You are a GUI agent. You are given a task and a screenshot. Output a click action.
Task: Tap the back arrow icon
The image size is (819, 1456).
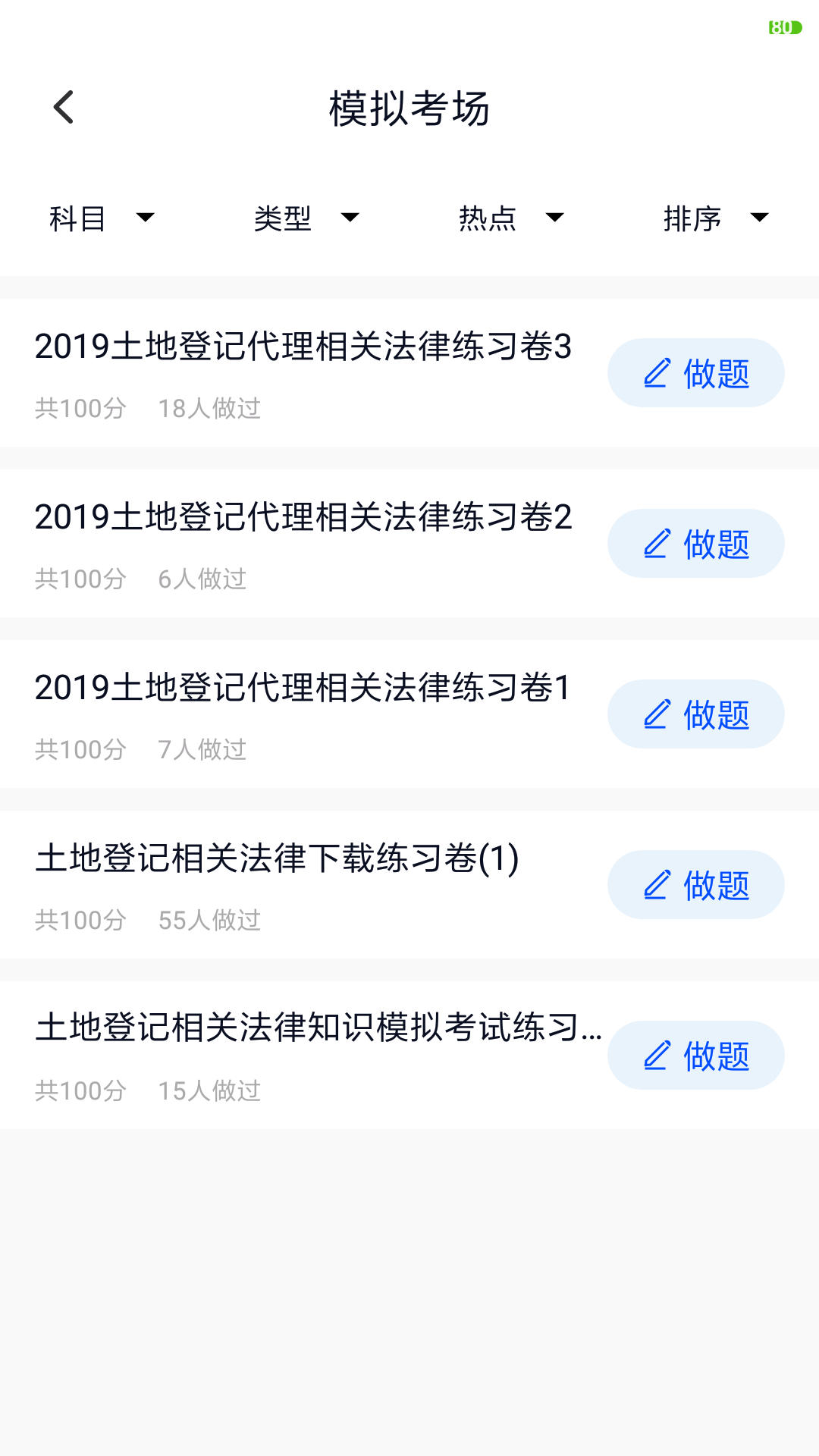(64, 108)
